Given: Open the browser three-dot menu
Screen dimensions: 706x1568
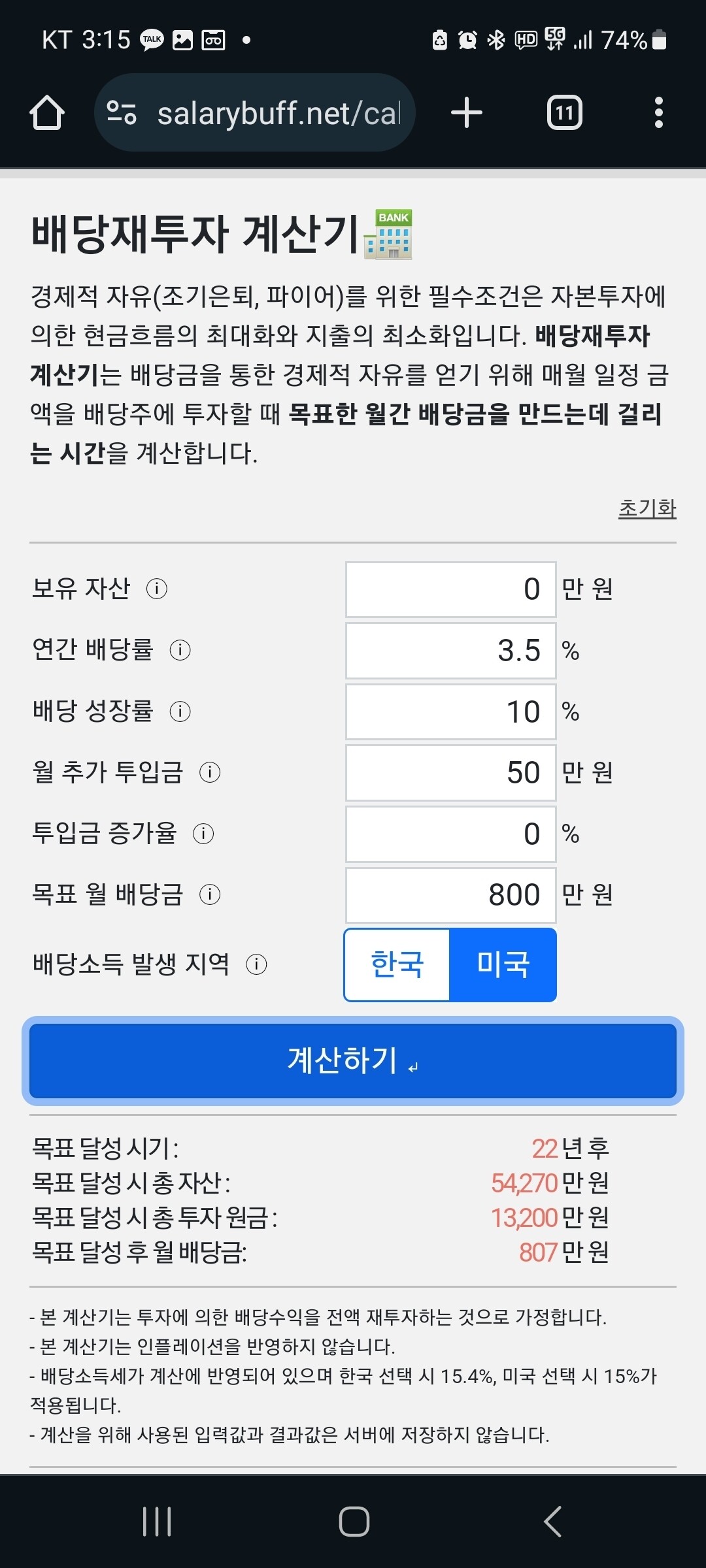Looking at the screenshot, I should point(659,111).
